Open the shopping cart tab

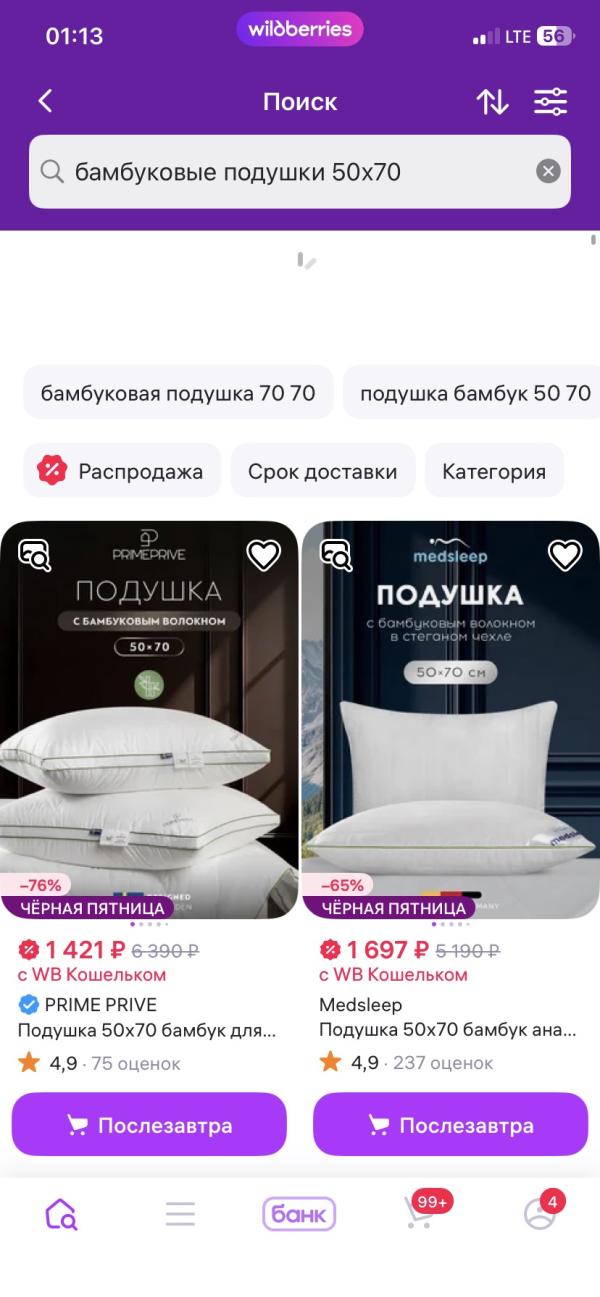420,1214
